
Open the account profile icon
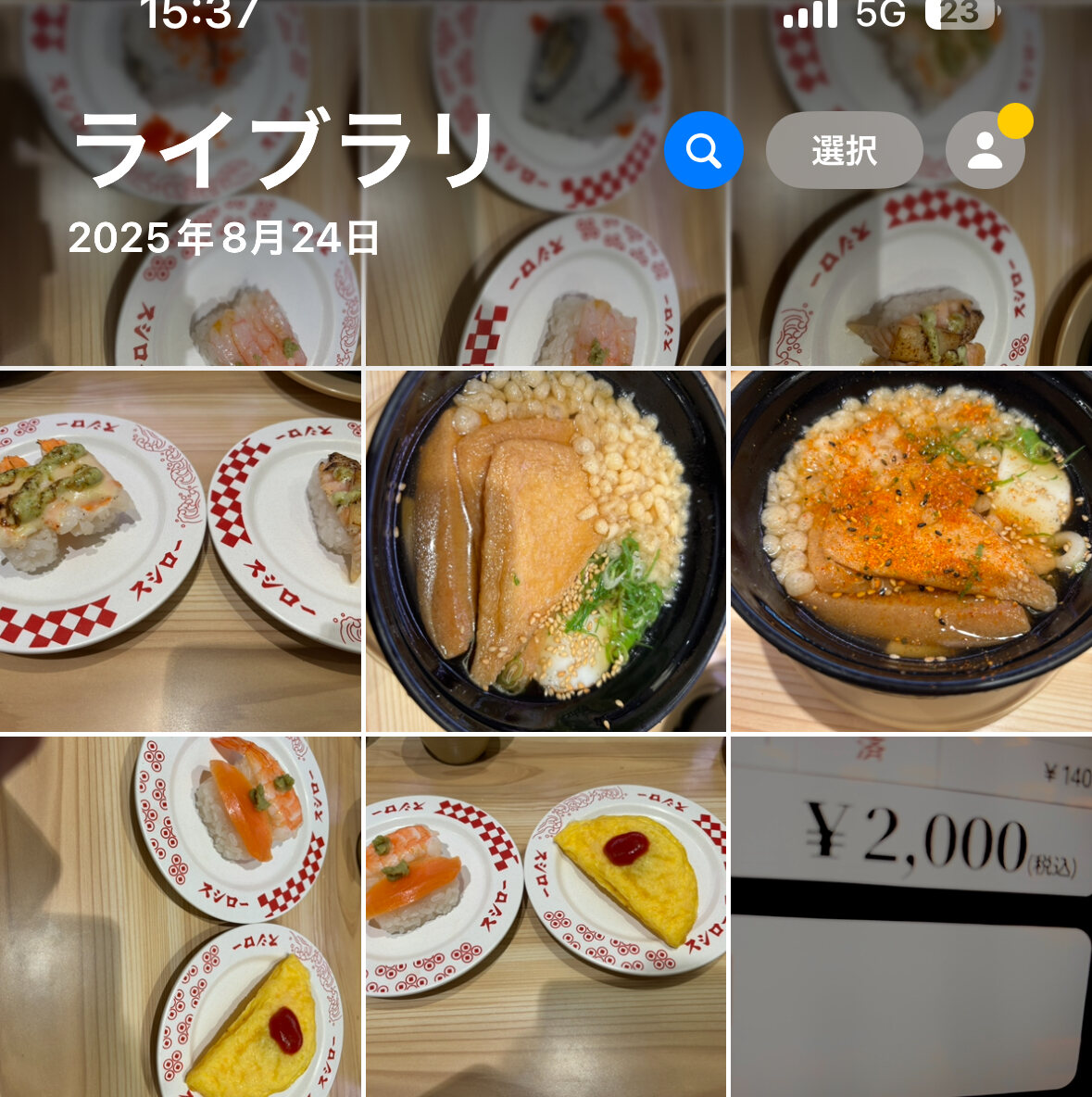(985, 150)
